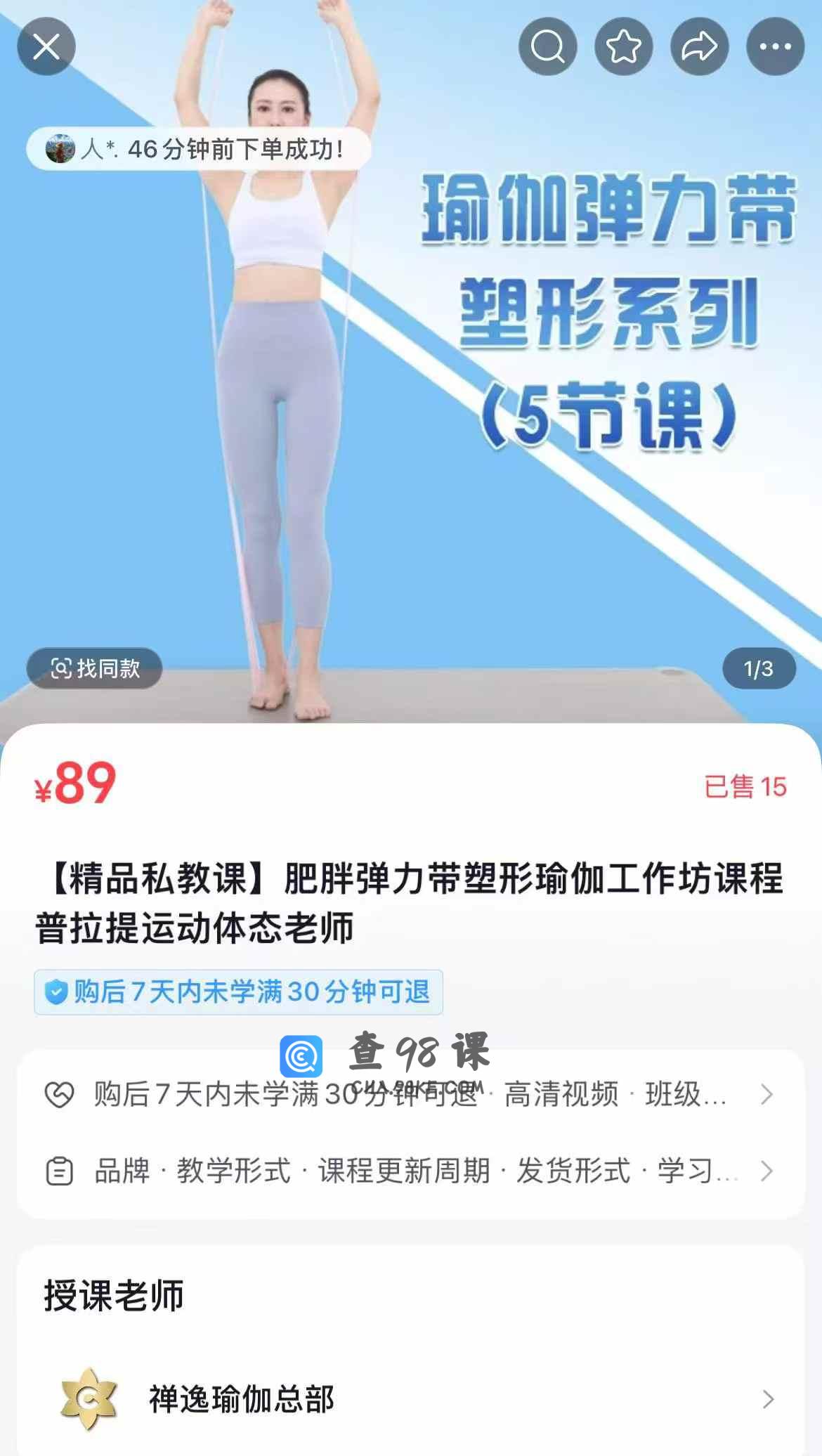822x1456 pixels.
Task: Open the search icon
Action: (x=547, y=46)
